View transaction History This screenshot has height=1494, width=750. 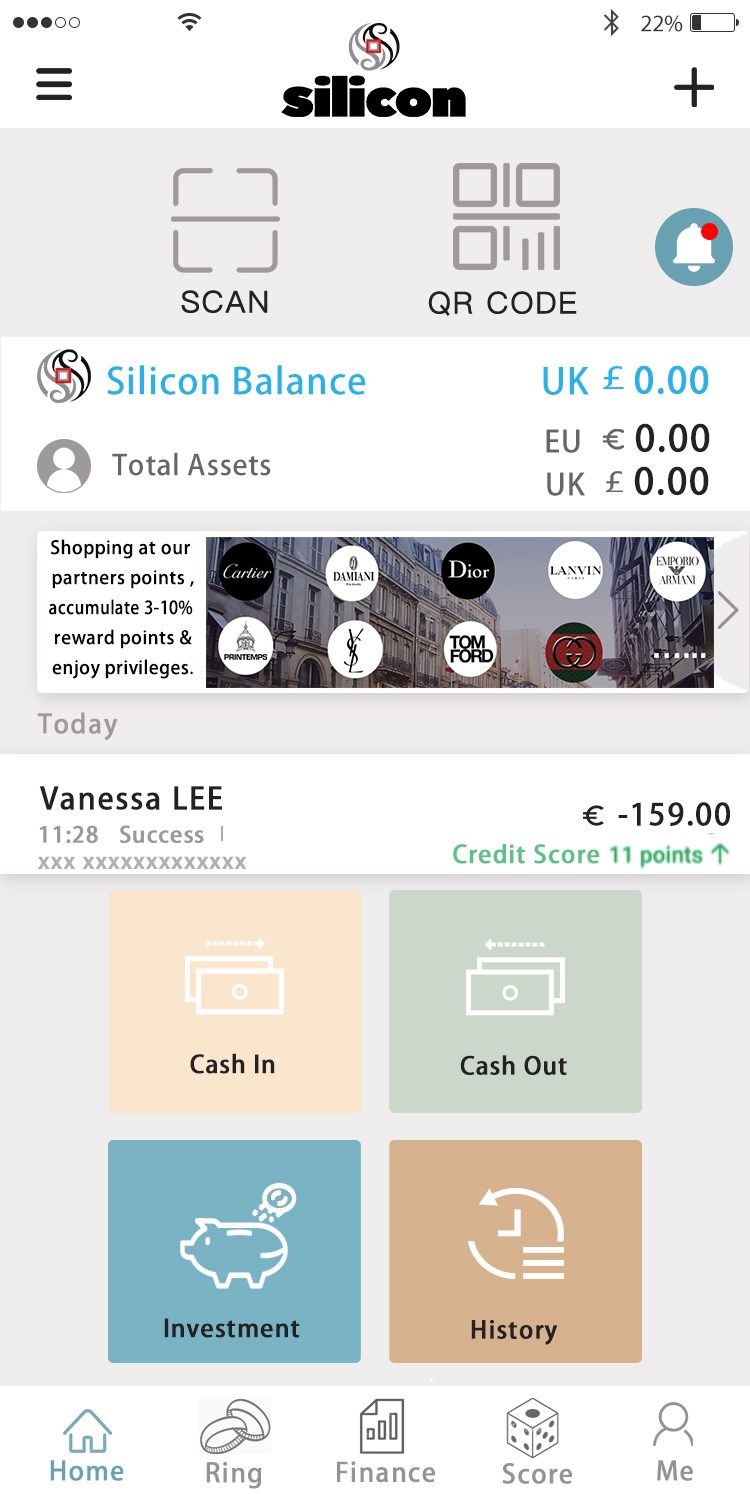click(515, 1251)
